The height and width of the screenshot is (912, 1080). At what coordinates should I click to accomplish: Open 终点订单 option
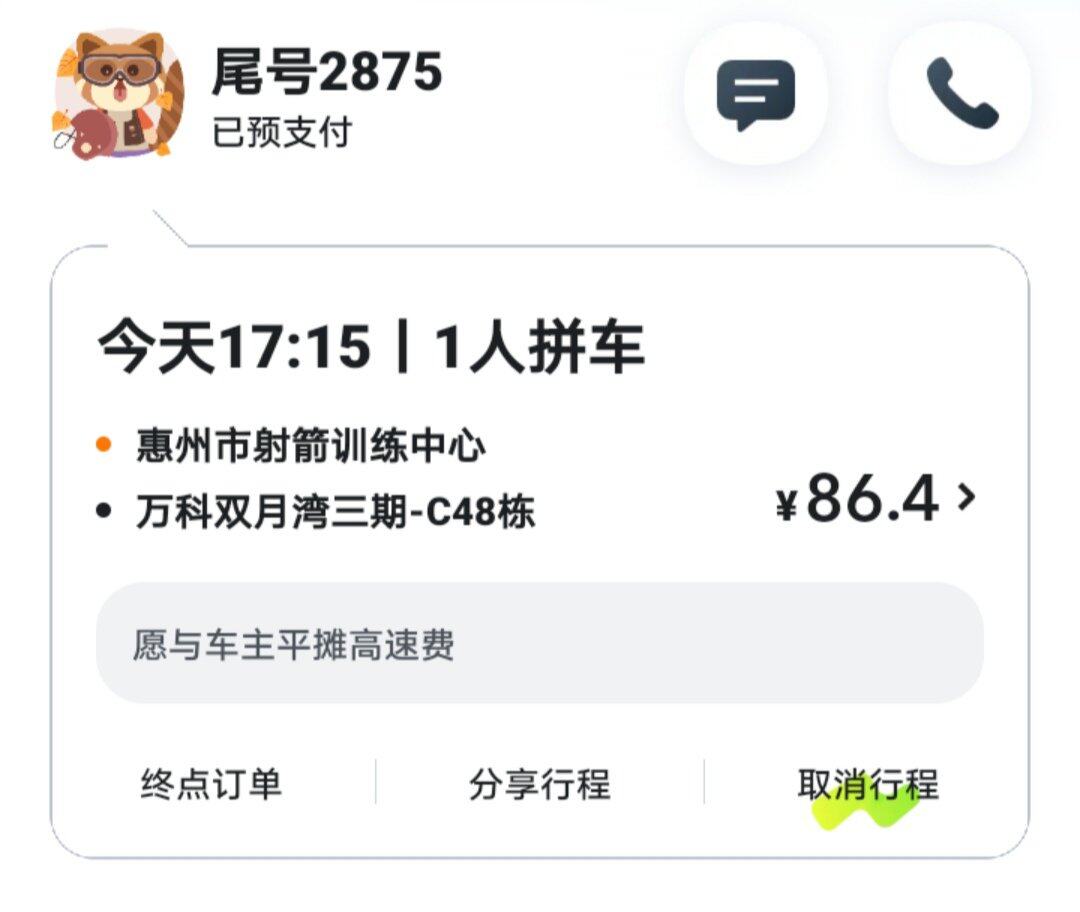click(x=211, y=784)
